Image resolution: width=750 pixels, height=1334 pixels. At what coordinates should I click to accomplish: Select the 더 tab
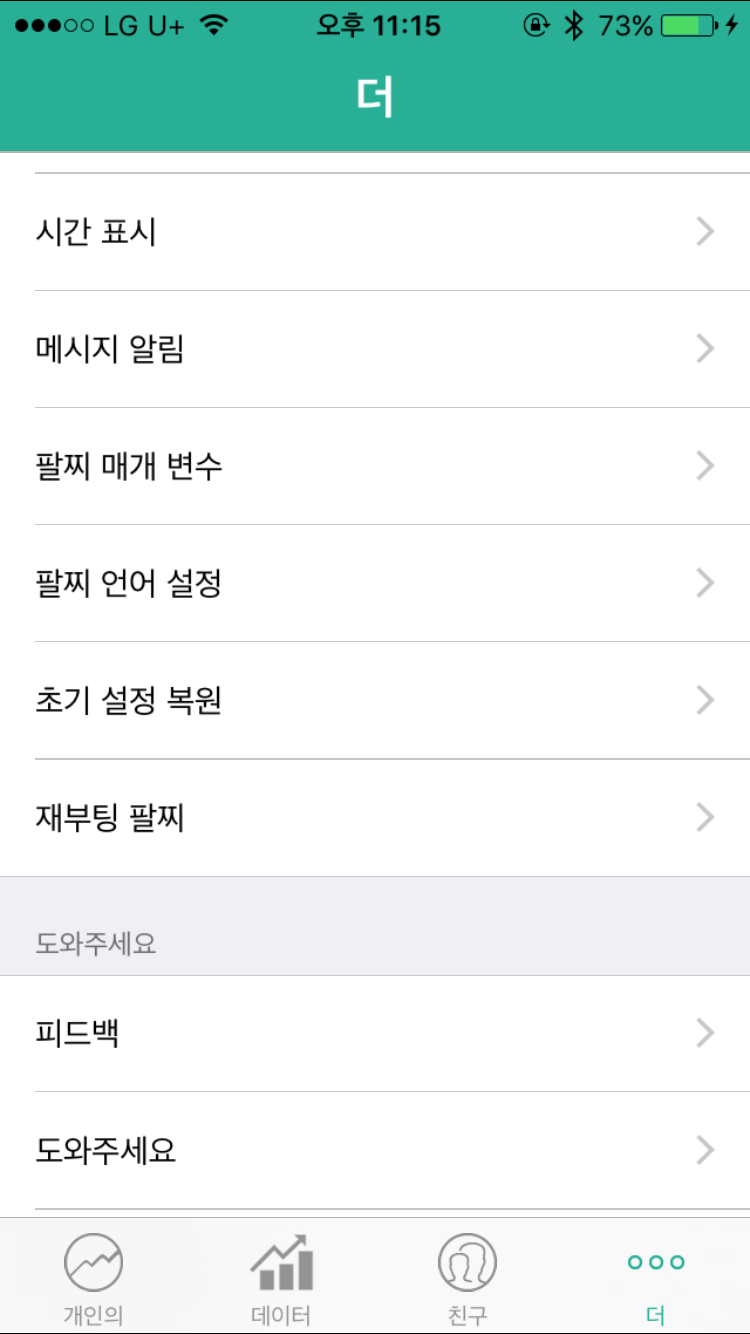coord(656,1277)
